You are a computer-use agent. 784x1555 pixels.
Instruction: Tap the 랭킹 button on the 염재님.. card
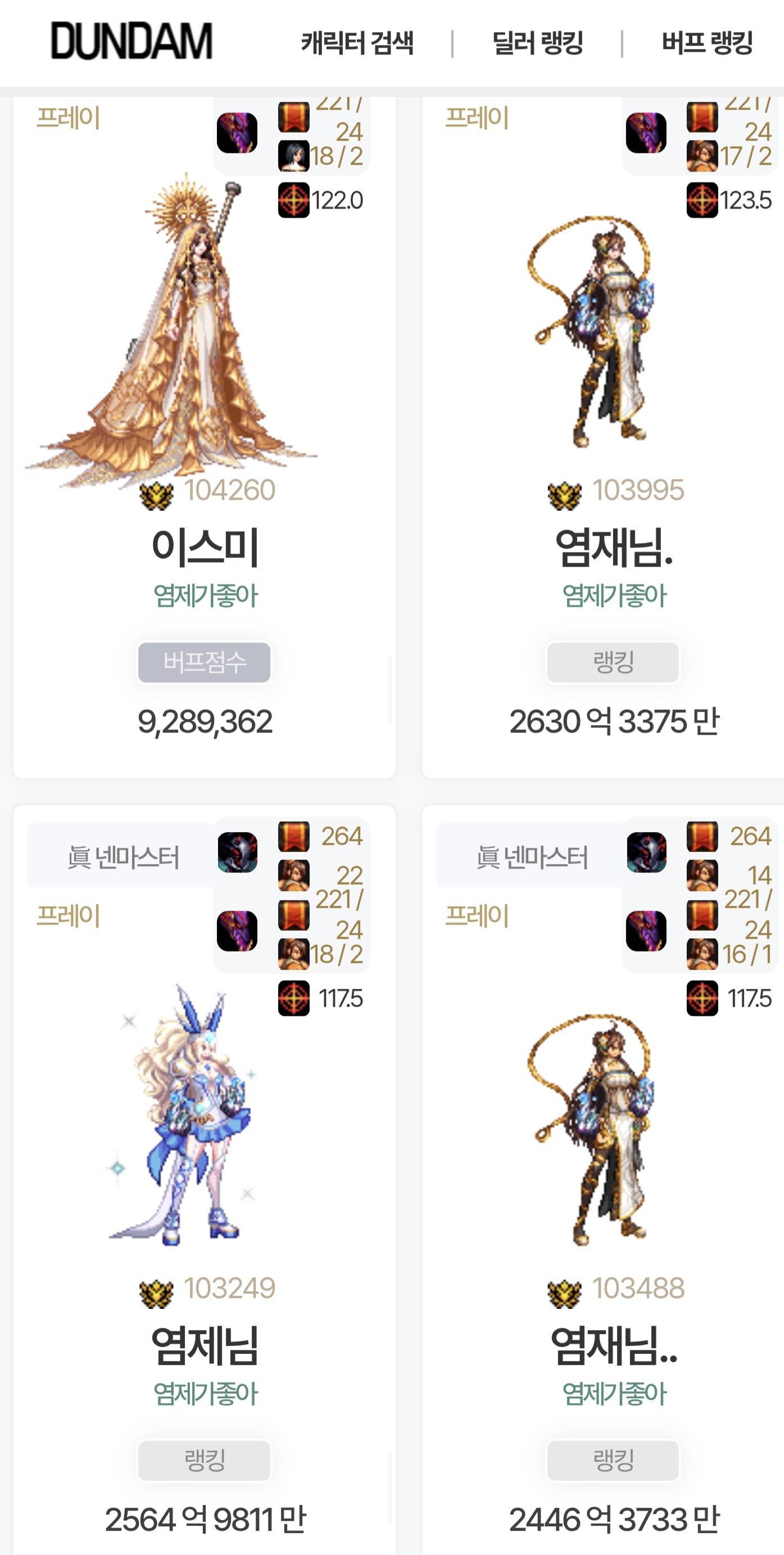613,1460
